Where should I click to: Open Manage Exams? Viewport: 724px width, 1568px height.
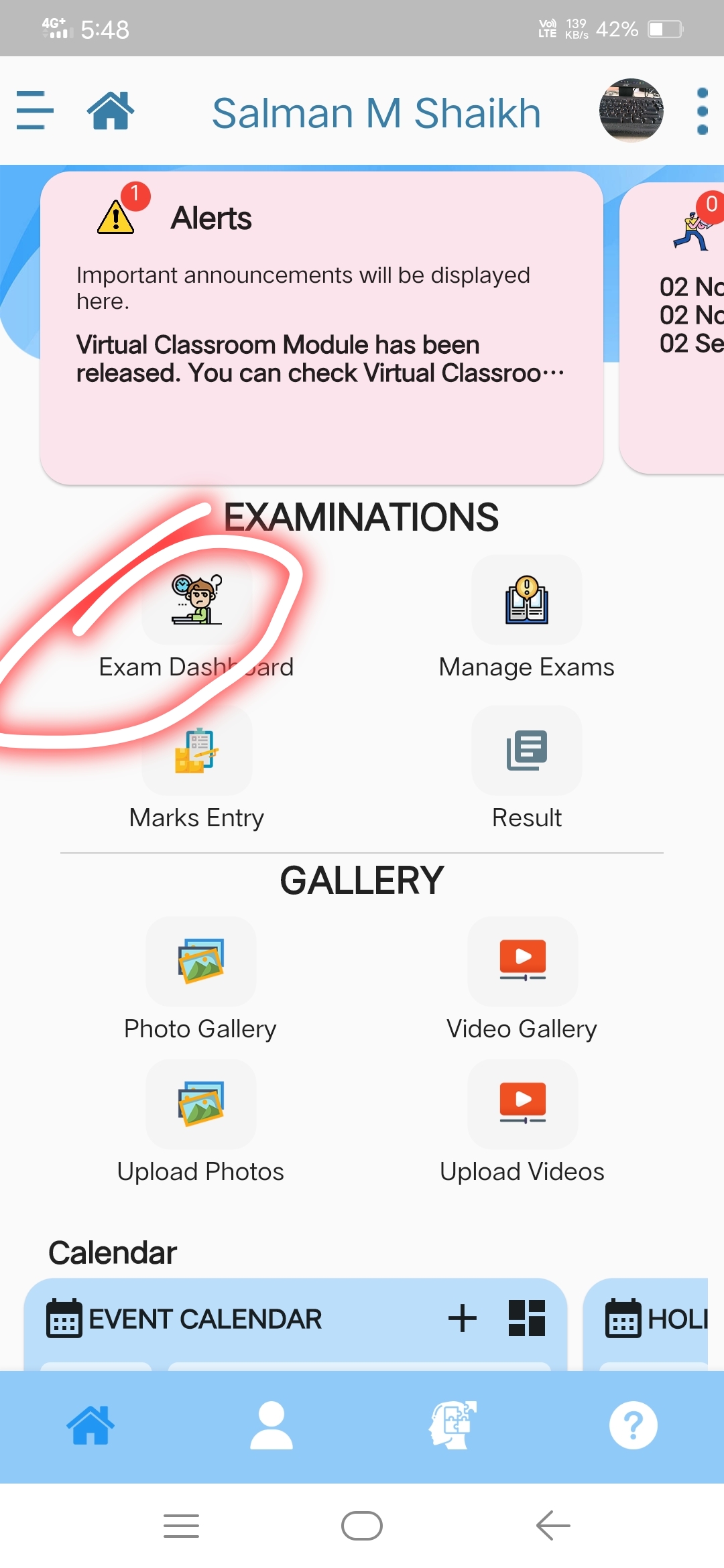tap(527, 619)
